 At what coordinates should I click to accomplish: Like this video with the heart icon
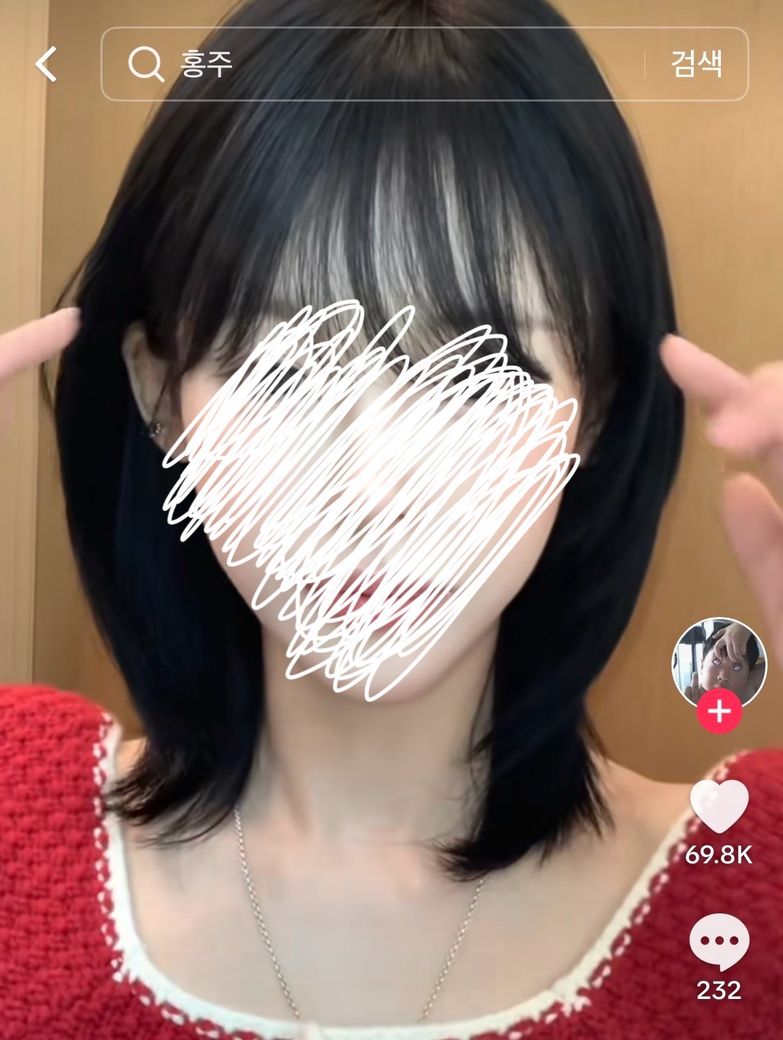(x=719, y=807)
